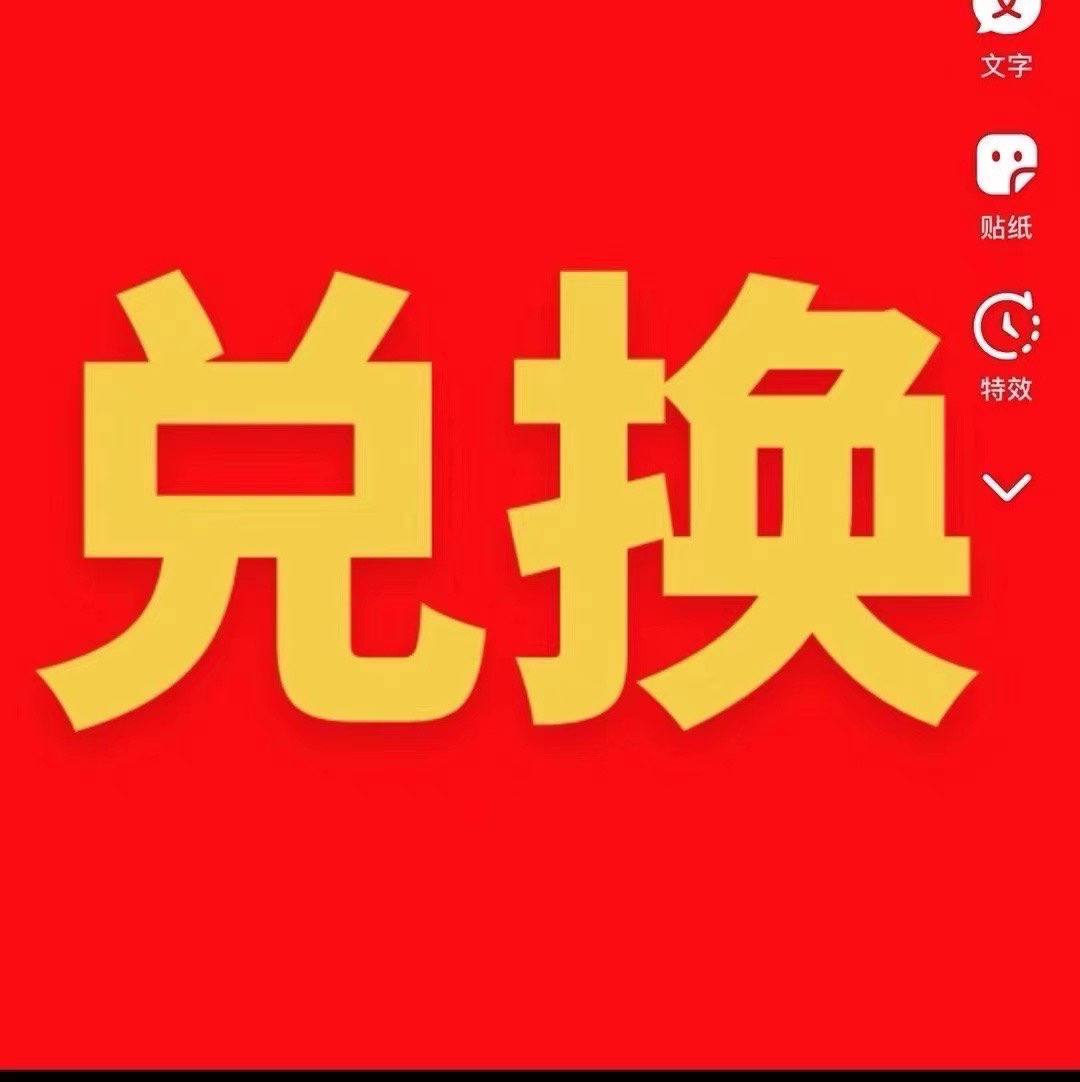Expand more tools with the down chevron
Image resolution: width=1080 pixels, height=1082 pixels.
[1006, 487]
